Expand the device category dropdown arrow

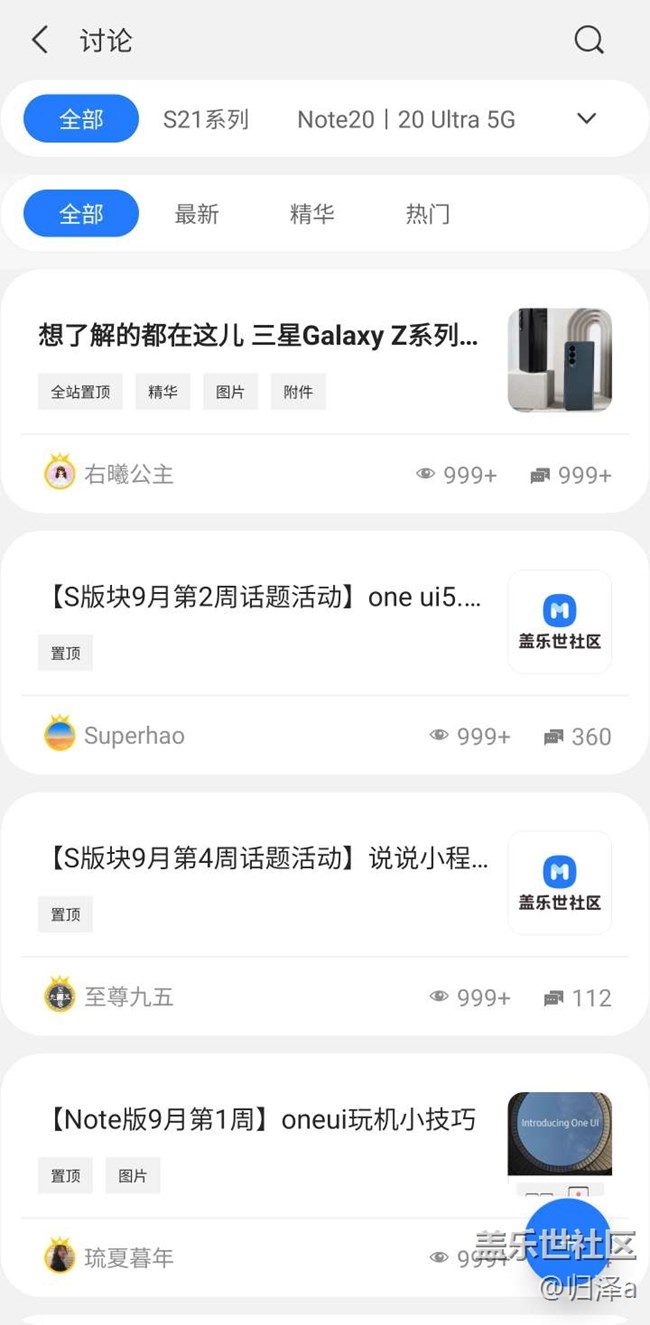pos(587,119)
